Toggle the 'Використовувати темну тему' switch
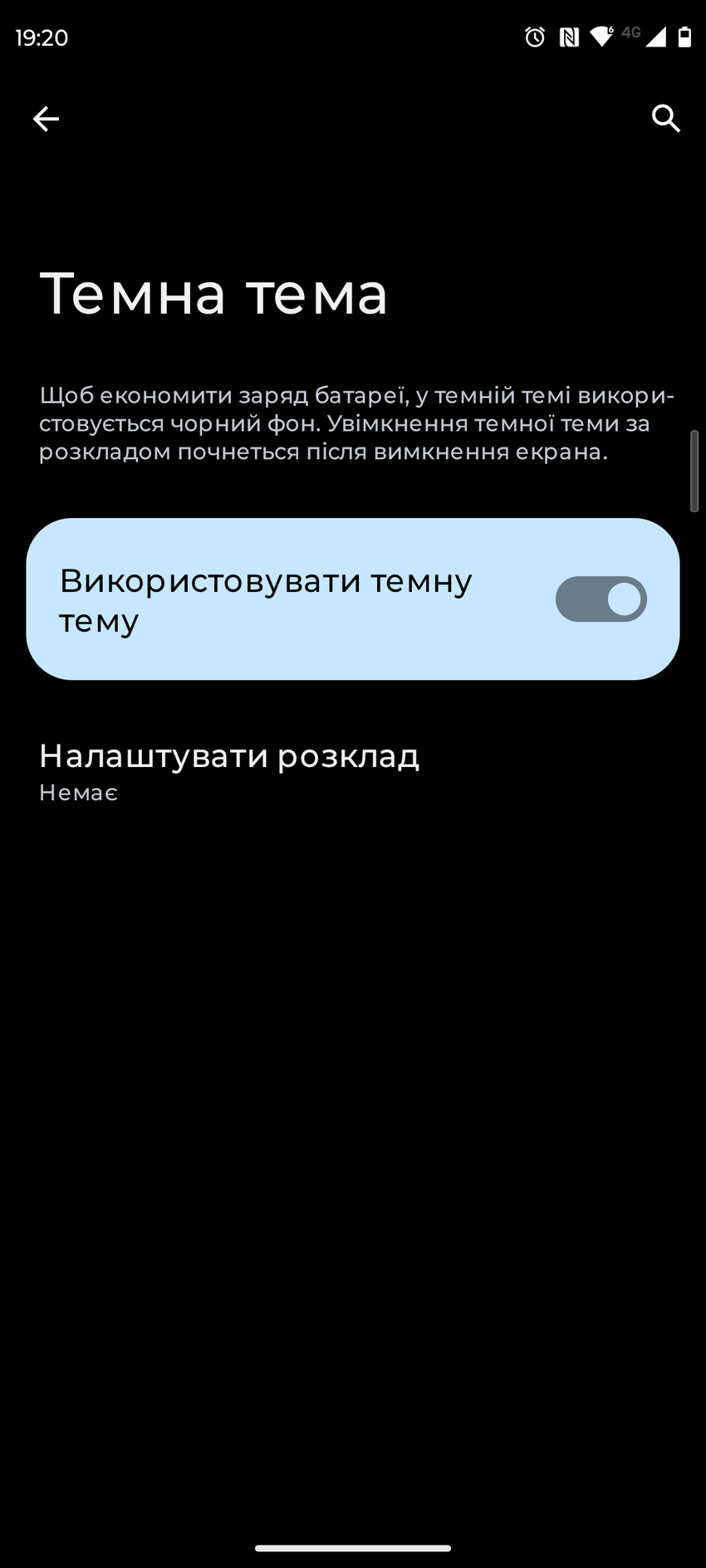Screen dimensions: 706x1568 click(601, 599)
